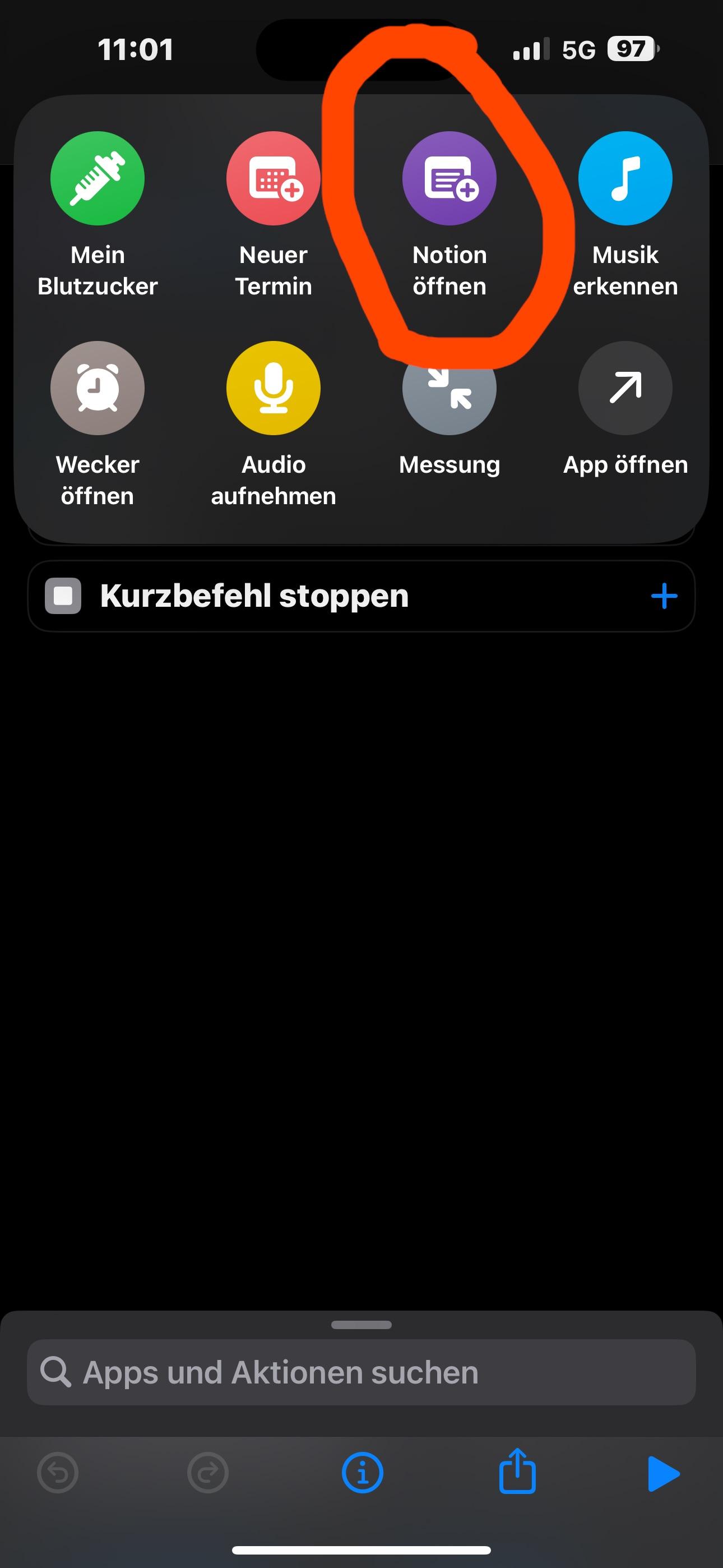Image resolution: width=723 pixels, height=1568 pixels.
Task: Undo the last edit
Action: [x=58, y=1473]
